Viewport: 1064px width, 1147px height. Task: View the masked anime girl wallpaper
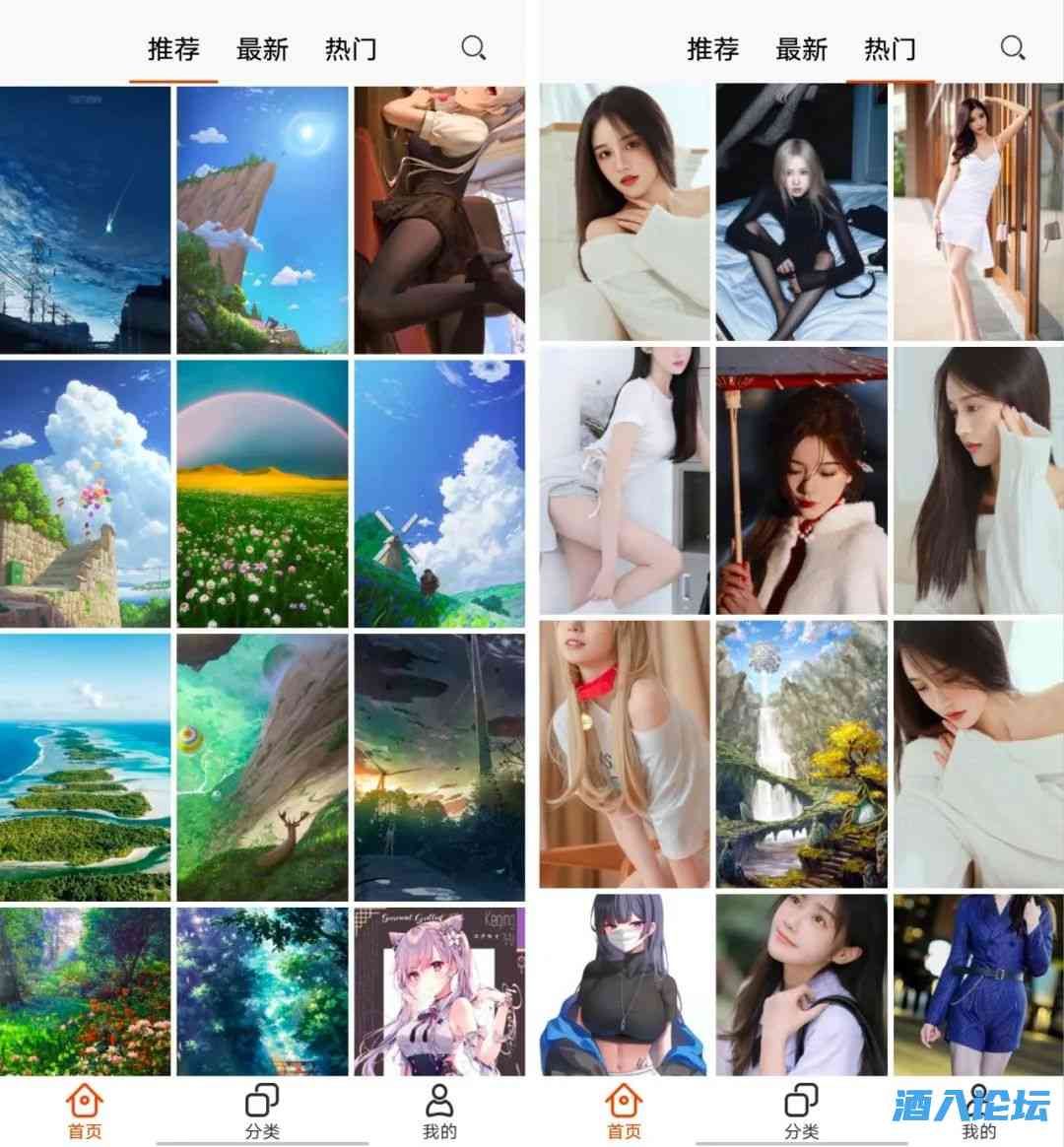[624, 983]
